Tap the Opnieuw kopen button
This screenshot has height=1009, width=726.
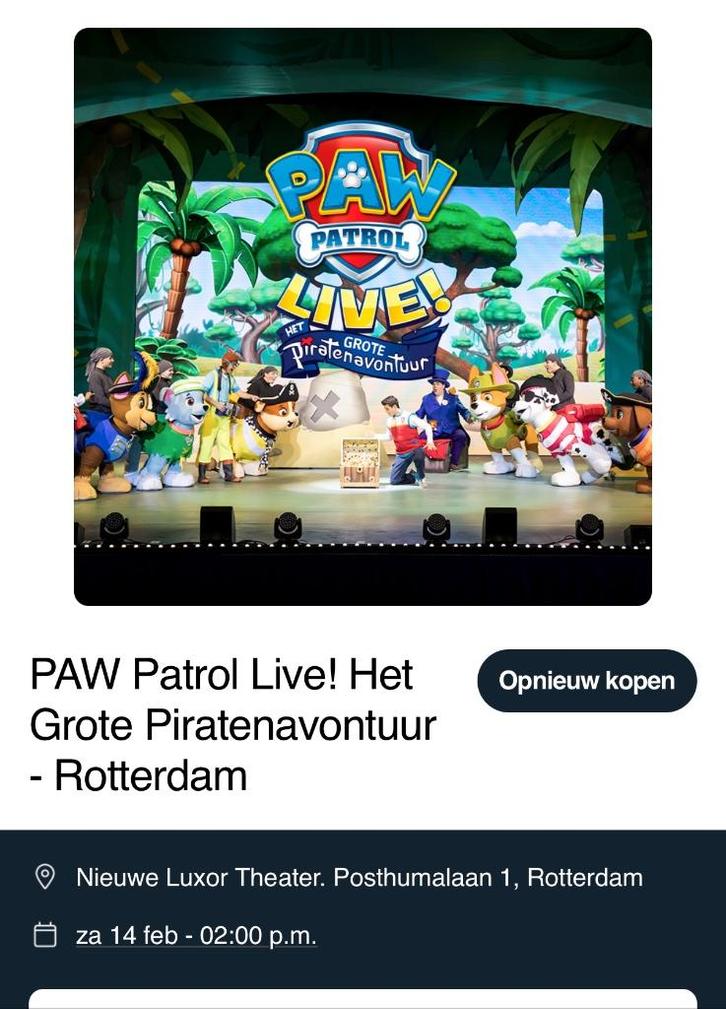click(x=586, y=680)
